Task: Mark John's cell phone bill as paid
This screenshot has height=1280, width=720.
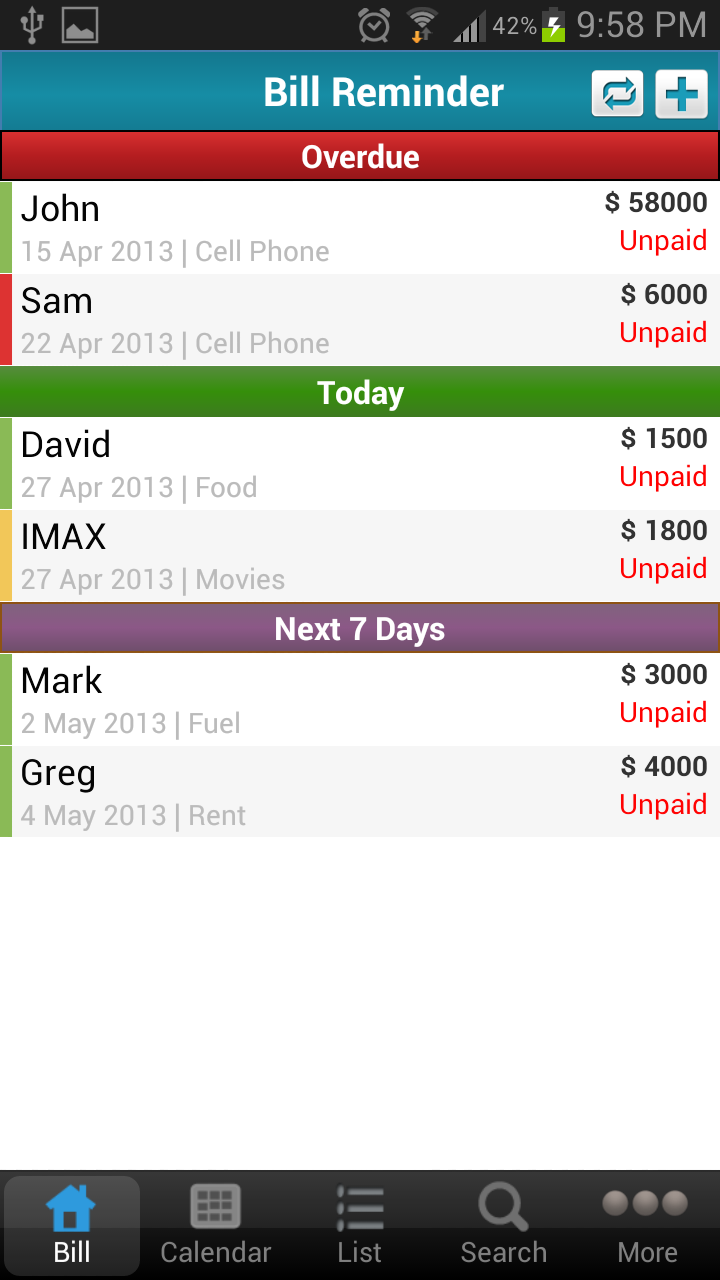Action: click(x=663, y=240)
